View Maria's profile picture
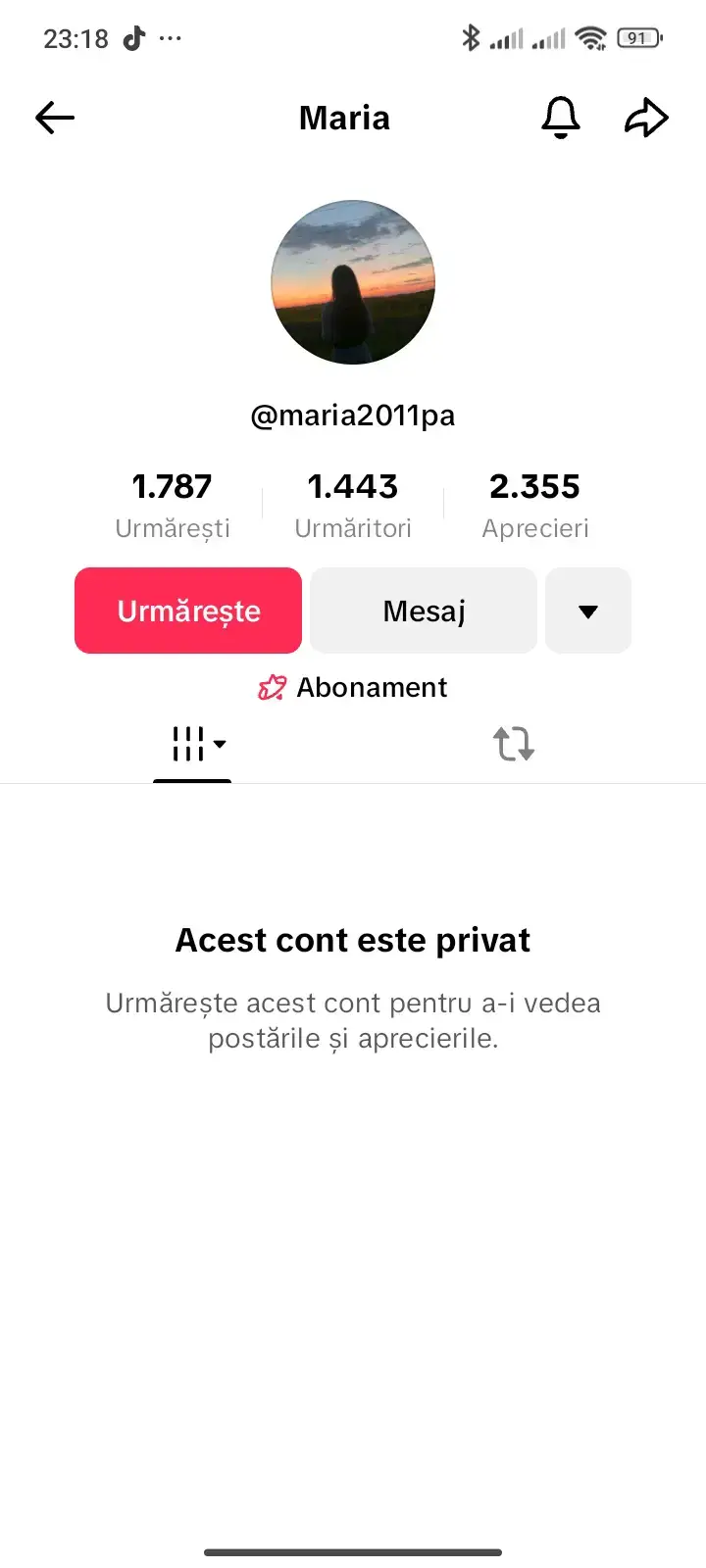 click(353, 282)
